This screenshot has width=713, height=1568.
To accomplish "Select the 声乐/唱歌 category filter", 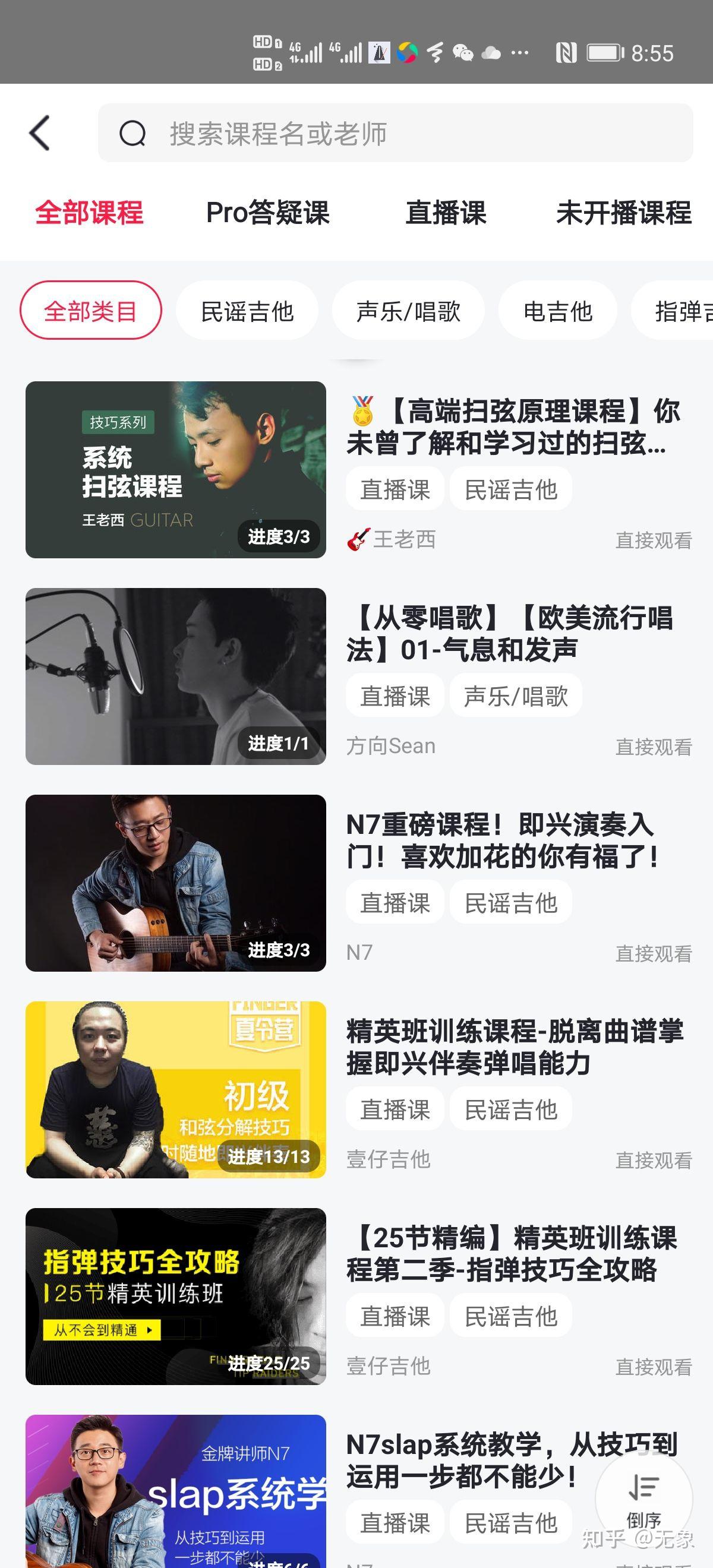I will click(x=408, y=311).
